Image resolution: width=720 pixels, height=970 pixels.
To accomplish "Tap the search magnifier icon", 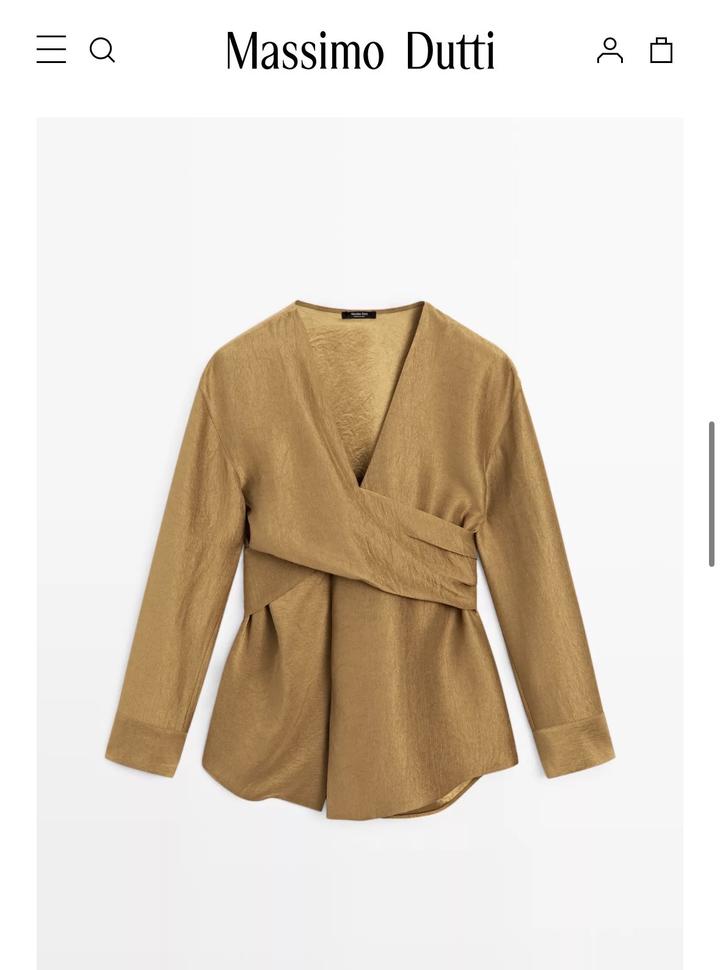I will pos(102,50).
